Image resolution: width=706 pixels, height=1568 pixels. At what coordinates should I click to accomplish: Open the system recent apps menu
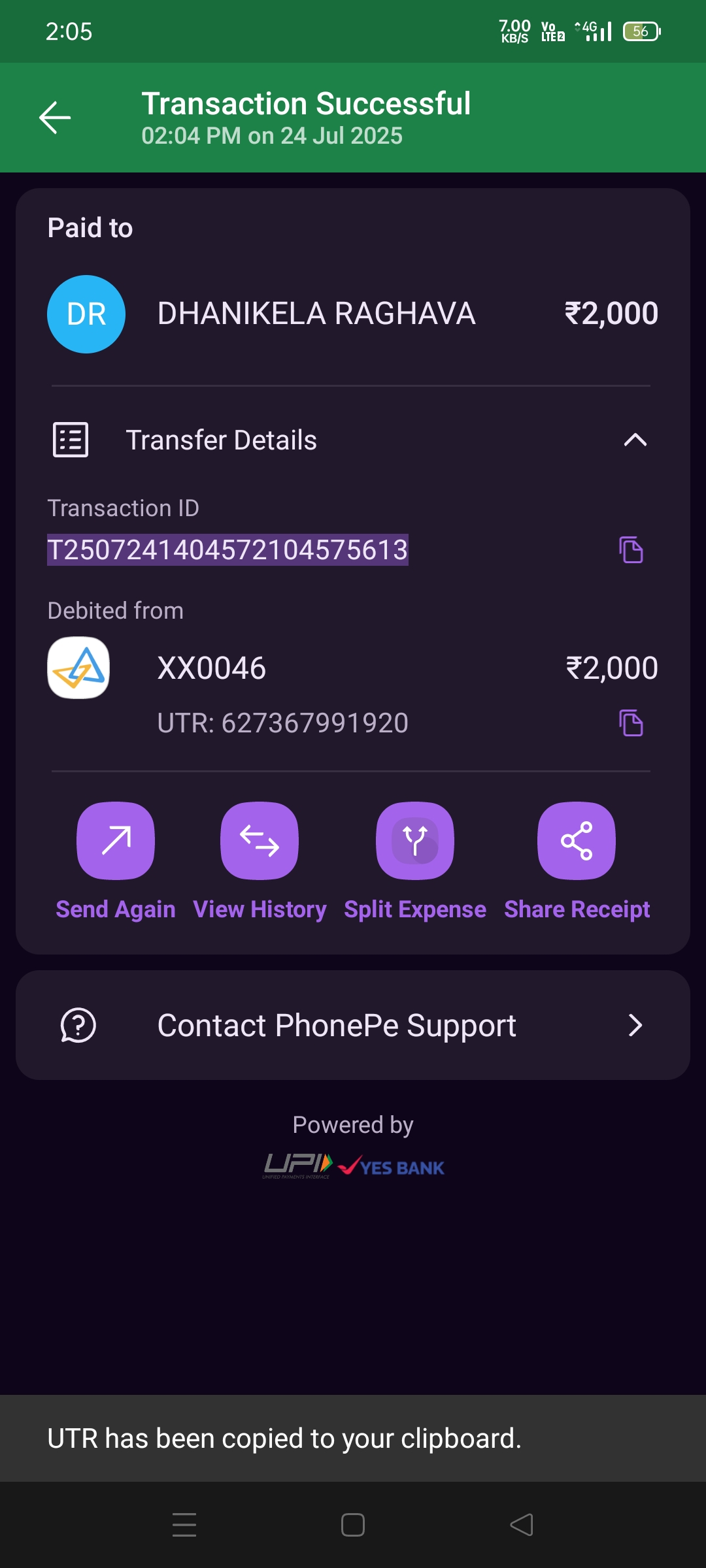(x=184, y=1525)
